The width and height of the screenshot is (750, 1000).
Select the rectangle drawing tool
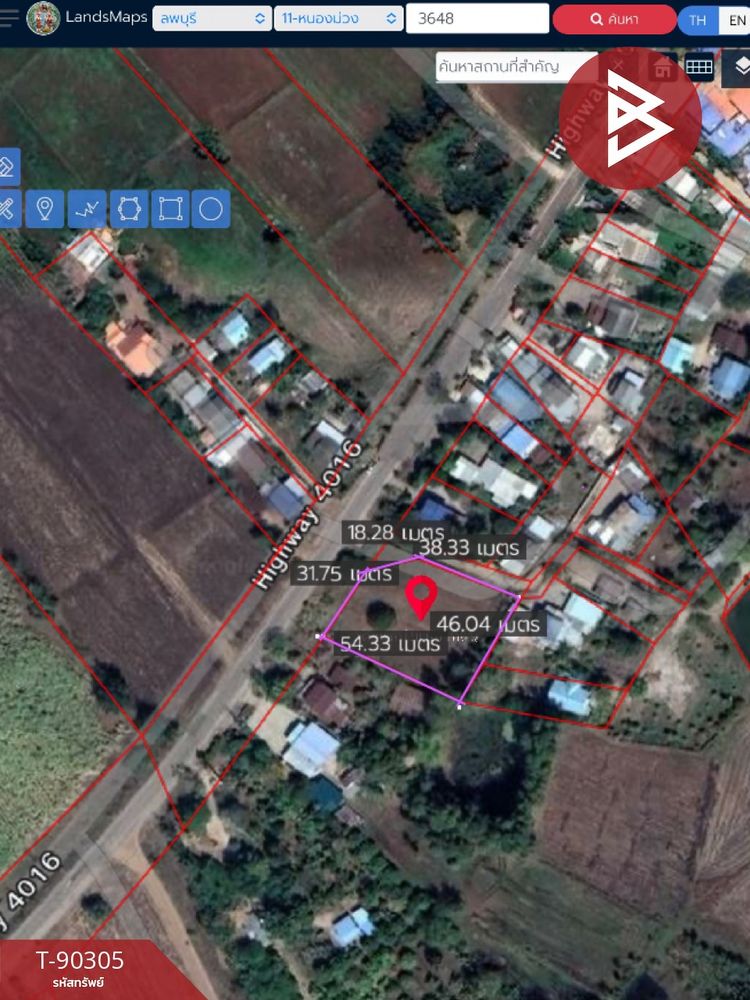(x=171, y=209)
